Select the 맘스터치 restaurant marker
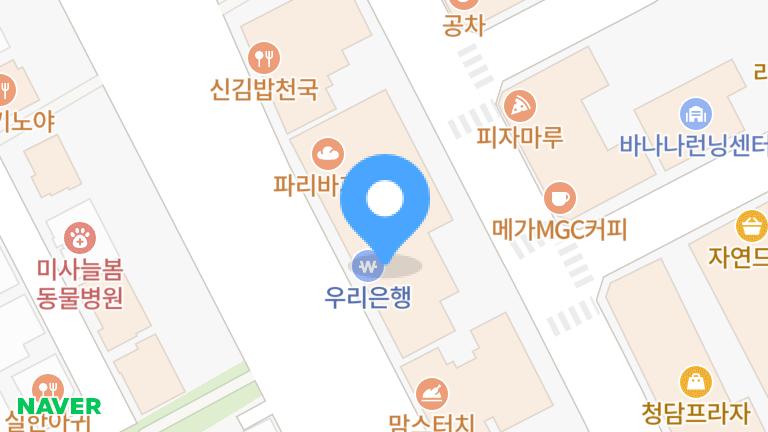This screenshot has width=768, height=432. pyautogui.click(x=430, y=392)
